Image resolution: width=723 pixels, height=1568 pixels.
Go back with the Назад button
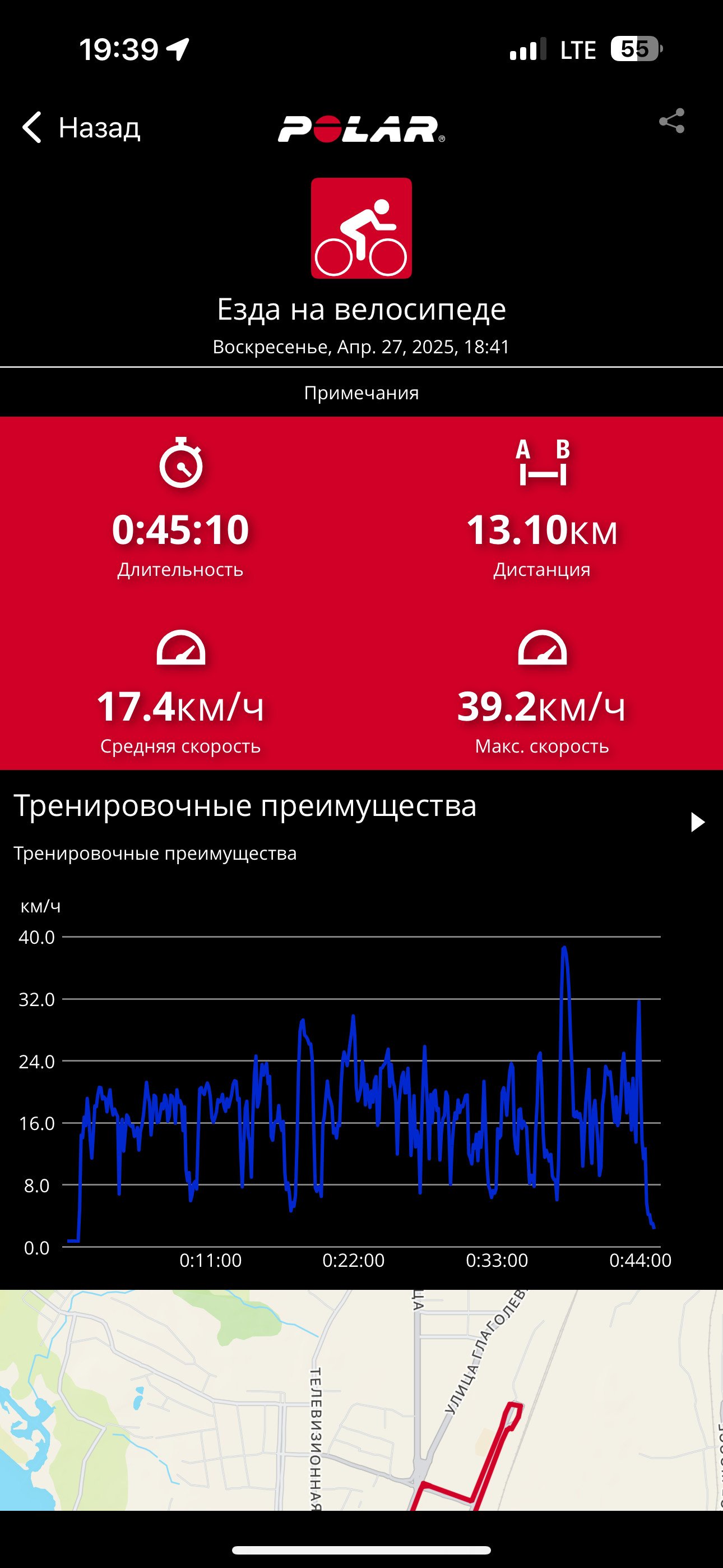coord(81,127)
